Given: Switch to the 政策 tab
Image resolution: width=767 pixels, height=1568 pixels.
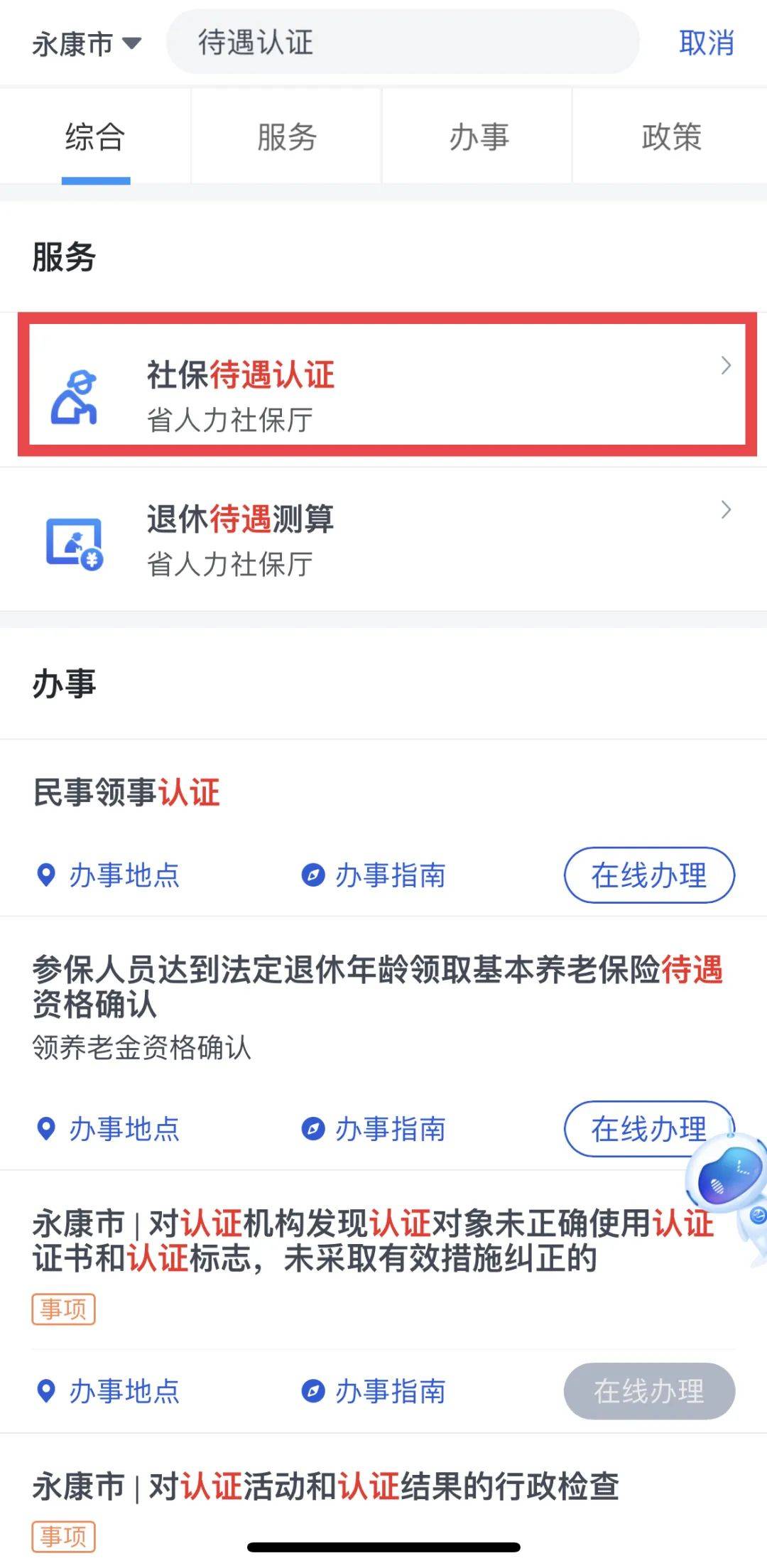Looking at the screenshot, I should pyautogui.click(x=670, y=136).
